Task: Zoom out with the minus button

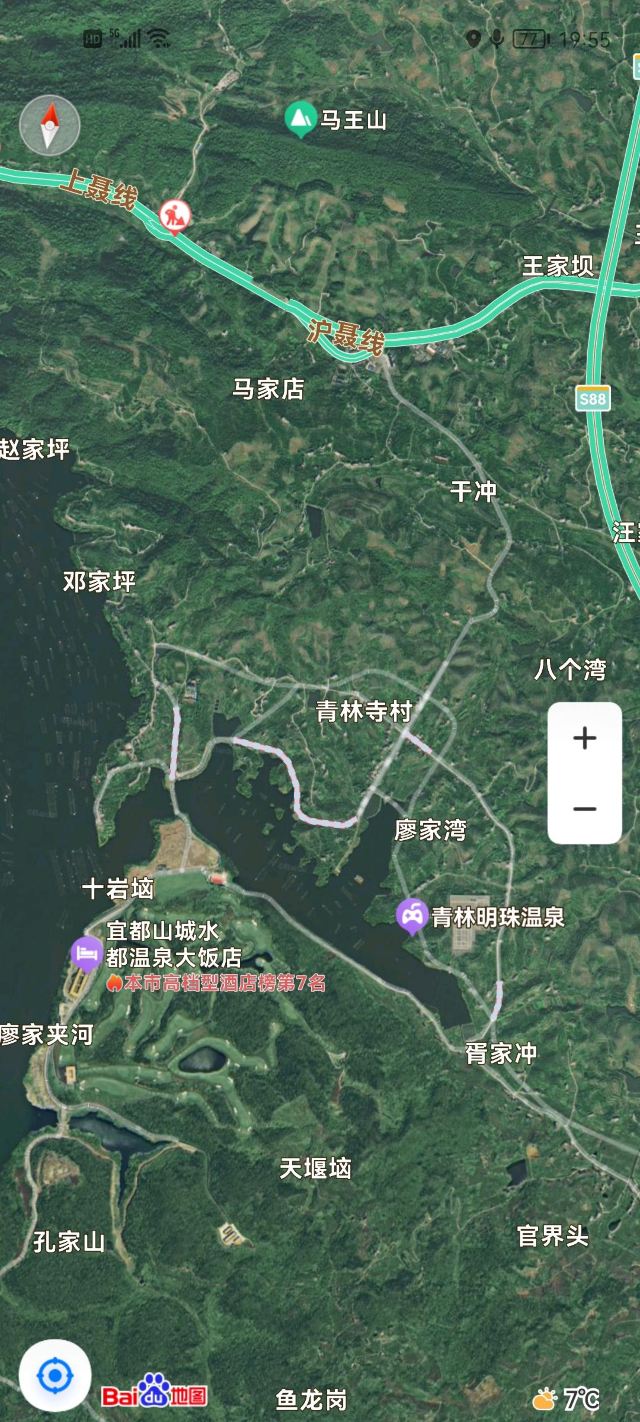Action: [584, 808]
